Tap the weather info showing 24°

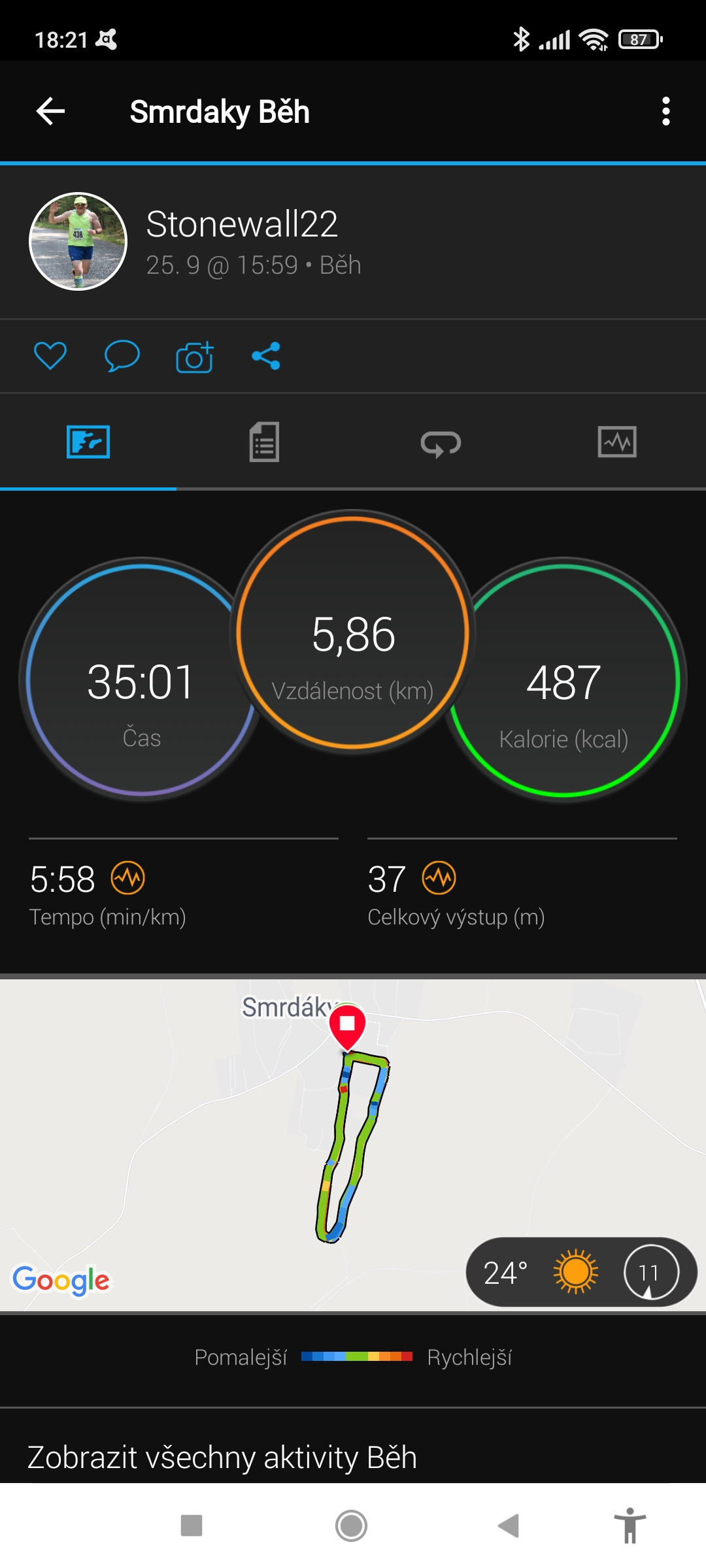point(581,1272)
